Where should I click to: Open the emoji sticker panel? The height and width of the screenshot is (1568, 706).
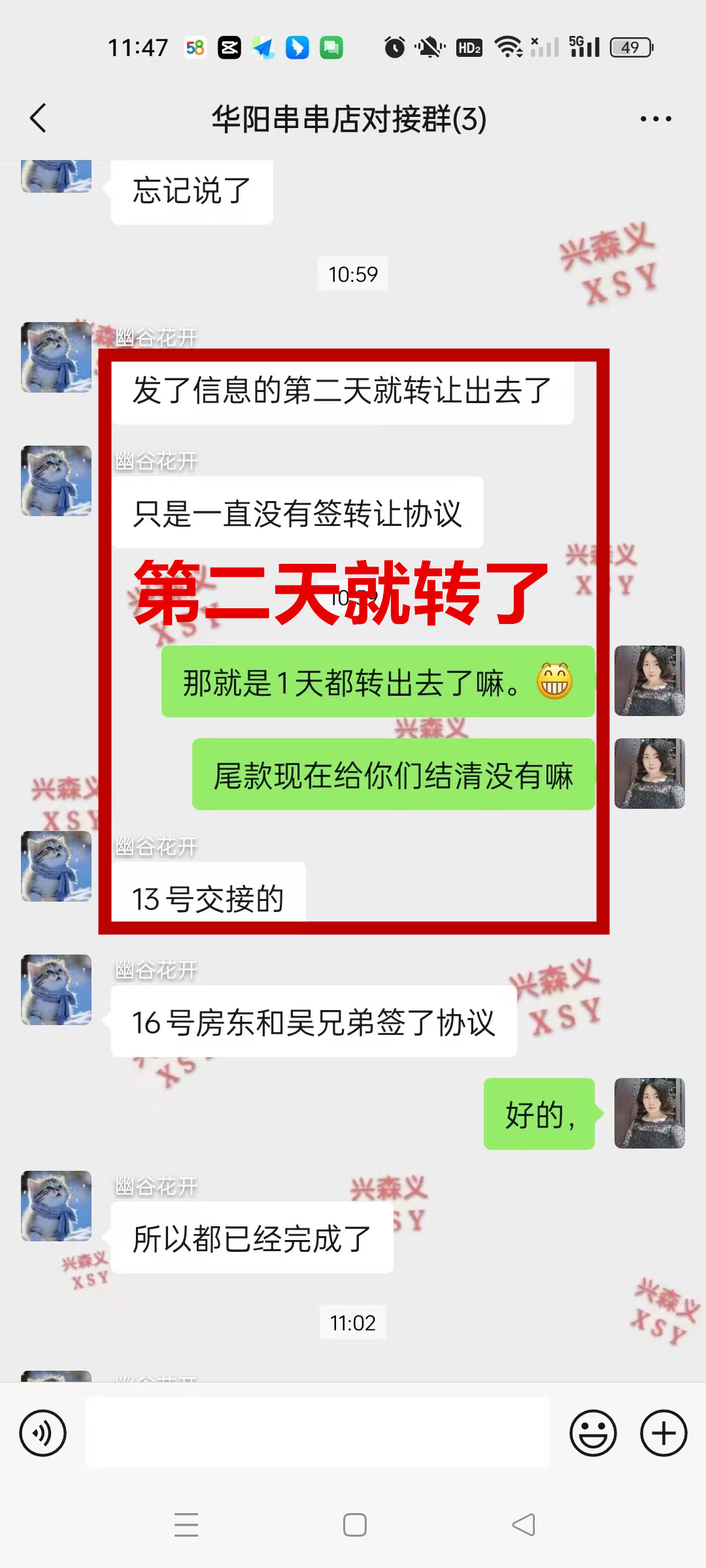coord(593,1433)
